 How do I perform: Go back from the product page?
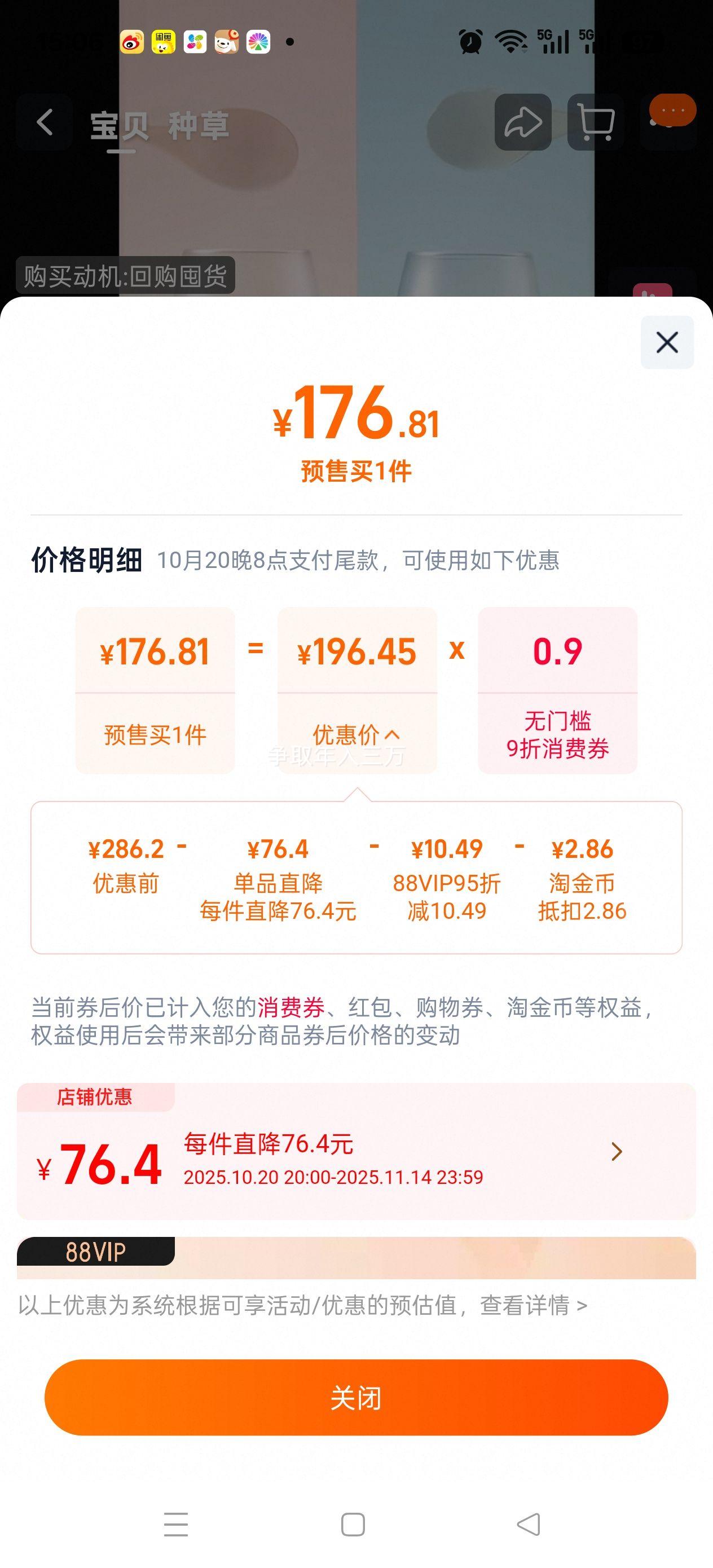pyautogui.click(x=45, y=122)
